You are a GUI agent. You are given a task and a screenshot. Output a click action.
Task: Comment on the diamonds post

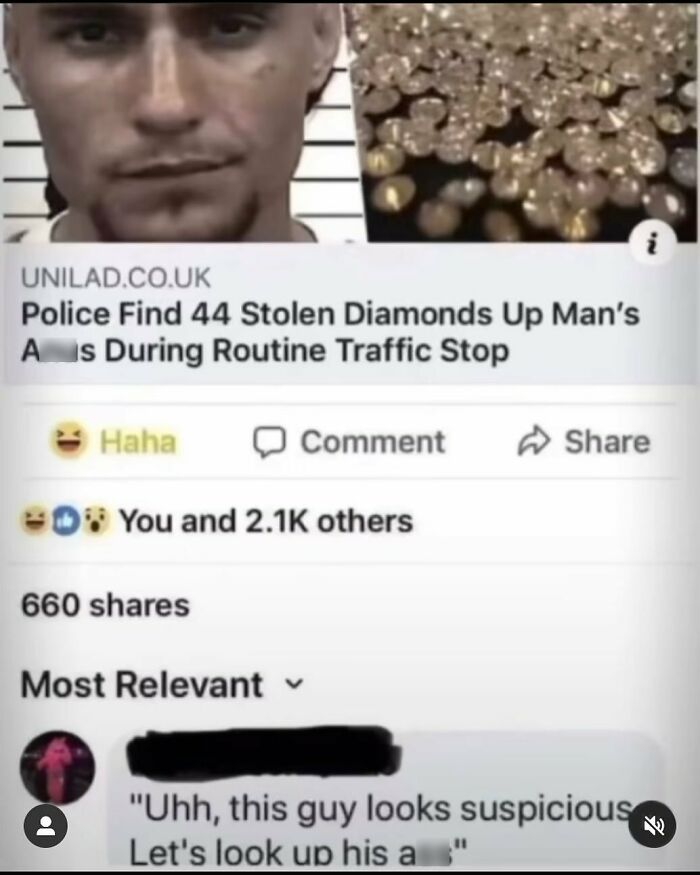(349, 441)
